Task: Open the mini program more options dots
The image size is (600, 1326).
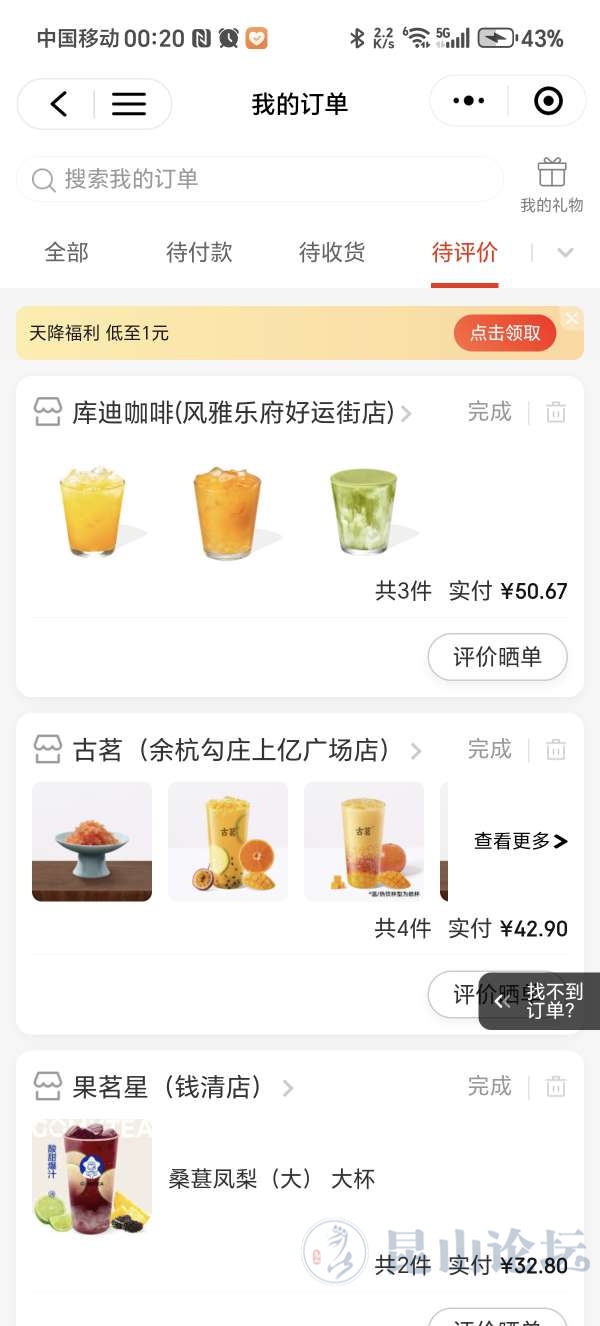Action: (468, 101)
